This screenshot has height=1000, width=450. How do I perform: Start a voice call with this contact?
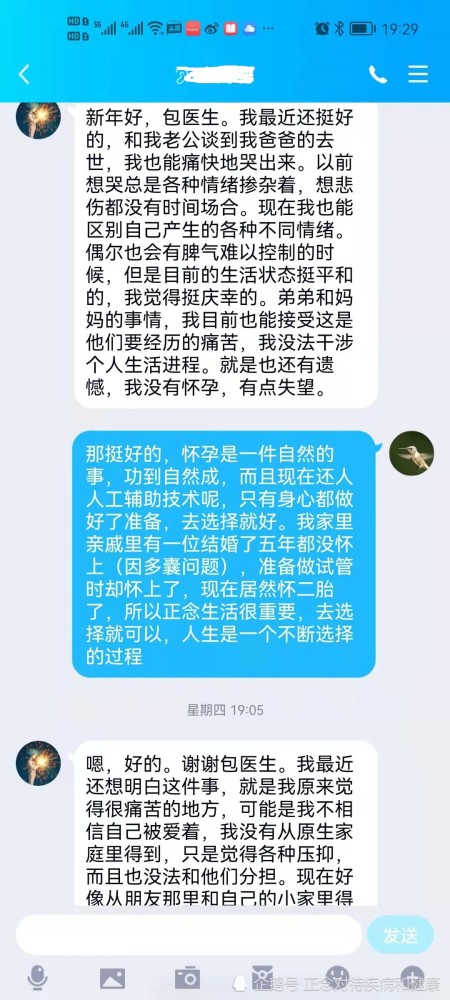(378, 75)
